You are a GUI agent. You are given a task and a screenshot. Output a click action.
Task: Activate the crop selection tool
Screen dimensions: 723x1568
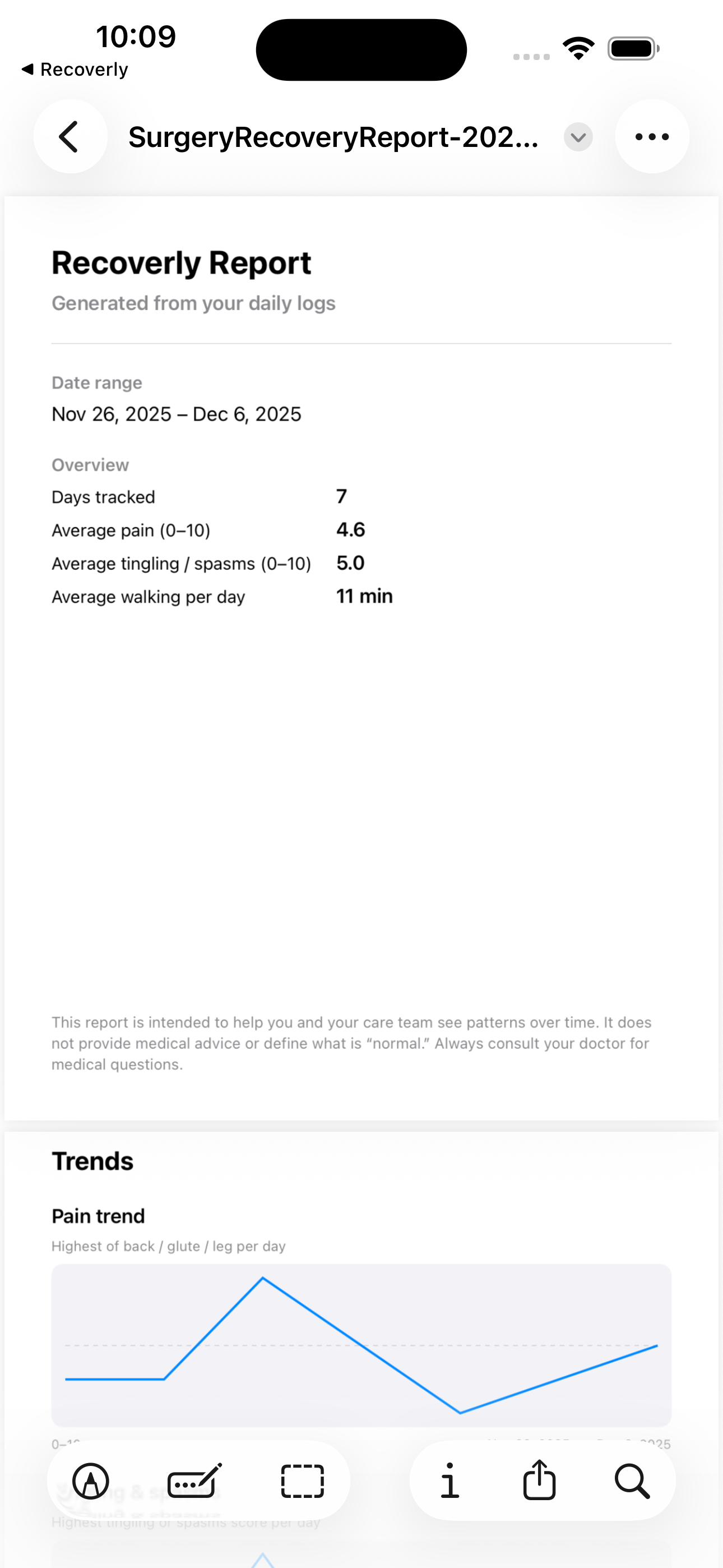(x=303, y=1481)
